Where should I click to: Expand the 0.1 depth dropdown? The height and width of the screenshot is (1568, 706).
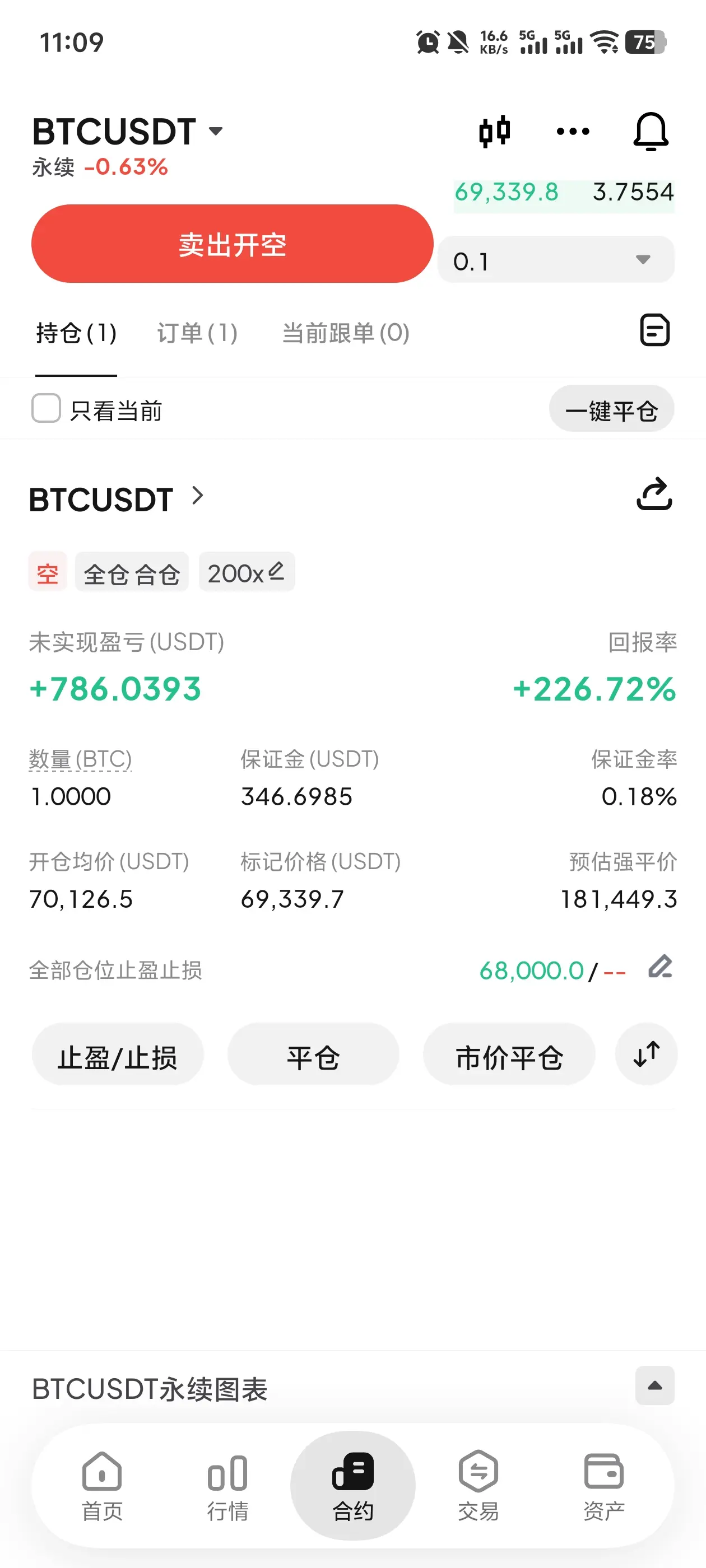click(555, 260)
